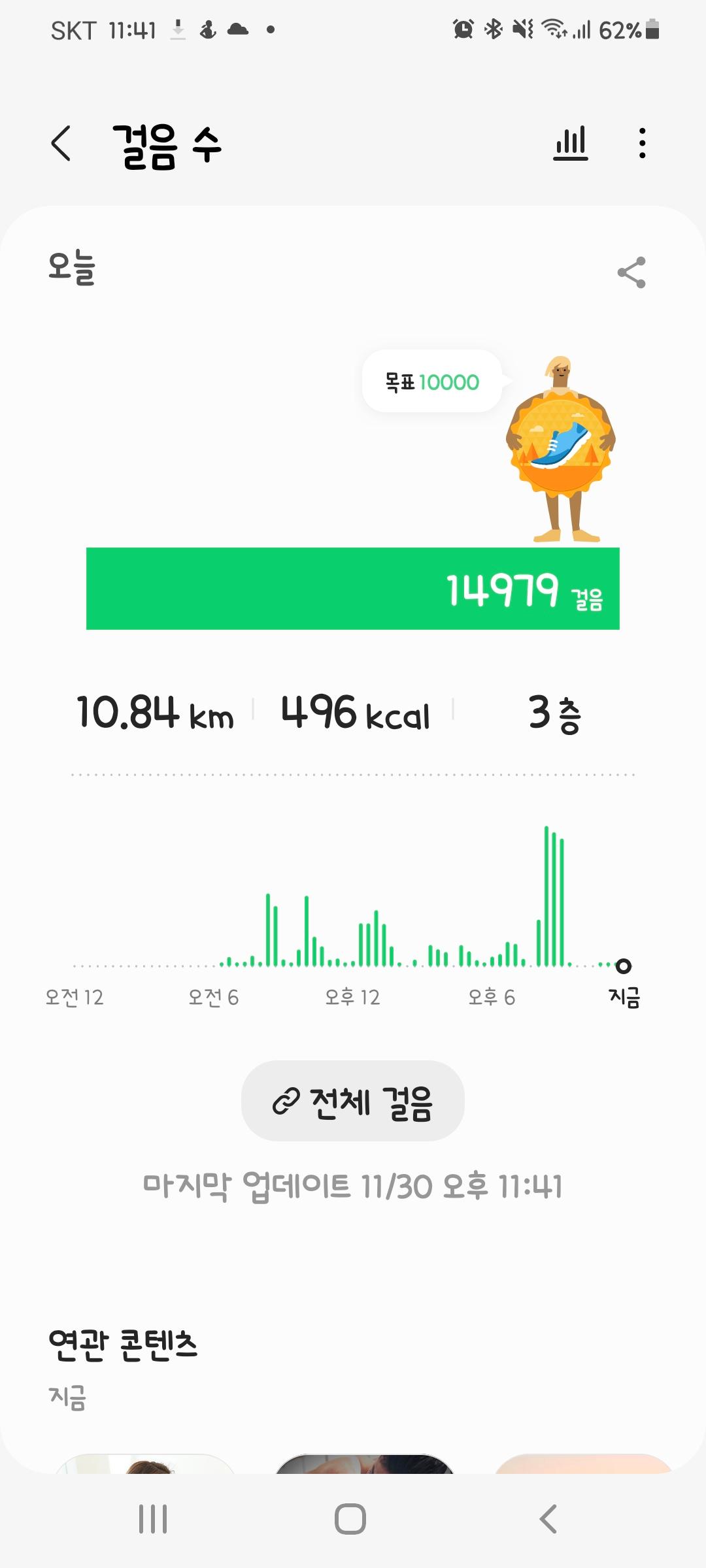Share today's step count
Viewport: 706px width, 1568px height.
tap(631, 272)
